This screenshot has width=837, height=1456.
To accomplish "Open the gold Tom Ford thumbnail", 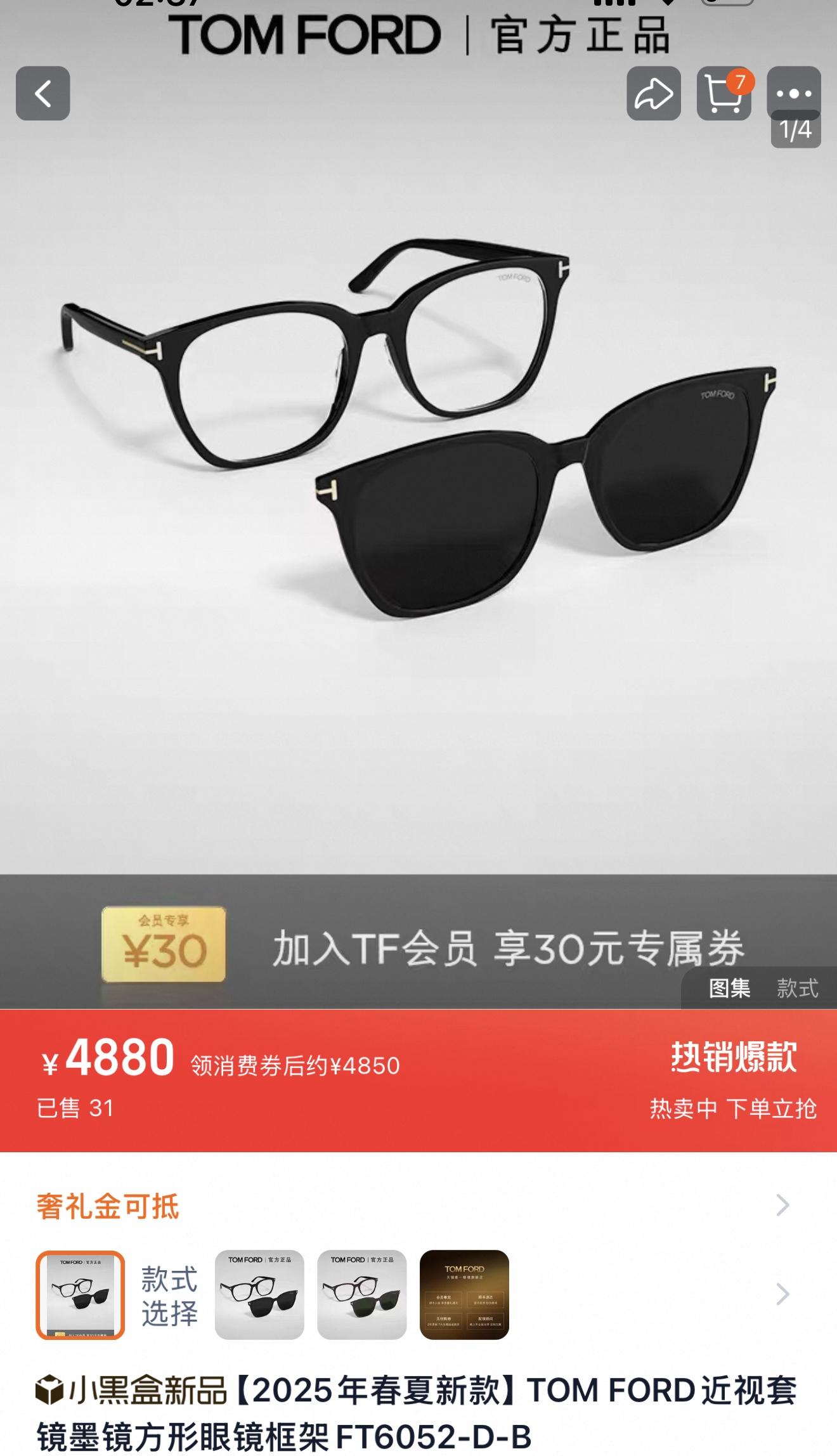I will [x=464, y=1295].
